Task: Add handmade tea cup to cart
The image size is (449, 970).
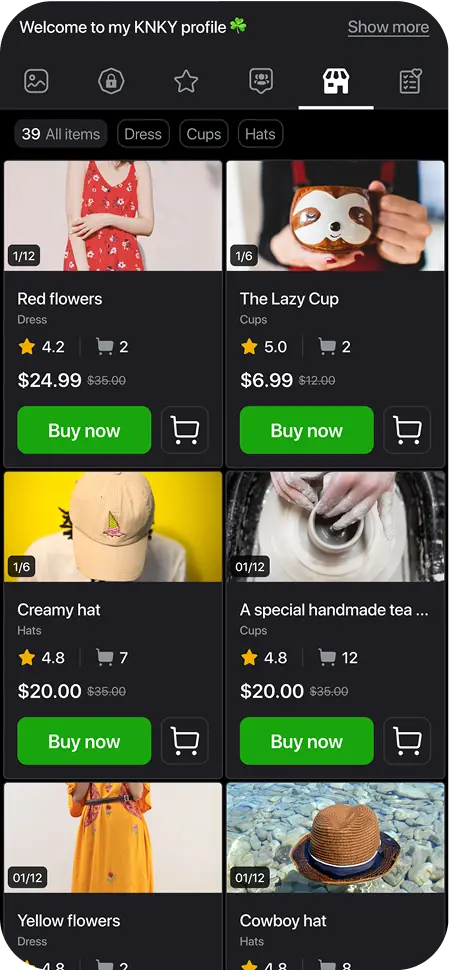Action: [407, 741]
